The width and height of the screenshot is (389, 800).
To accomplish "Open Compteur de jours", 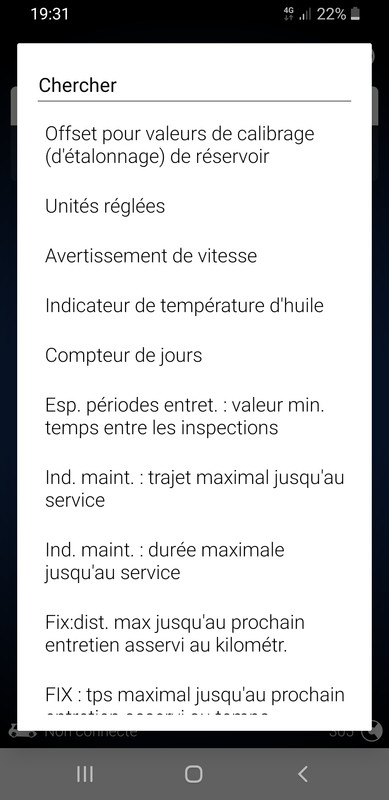I will coord(194,355).
